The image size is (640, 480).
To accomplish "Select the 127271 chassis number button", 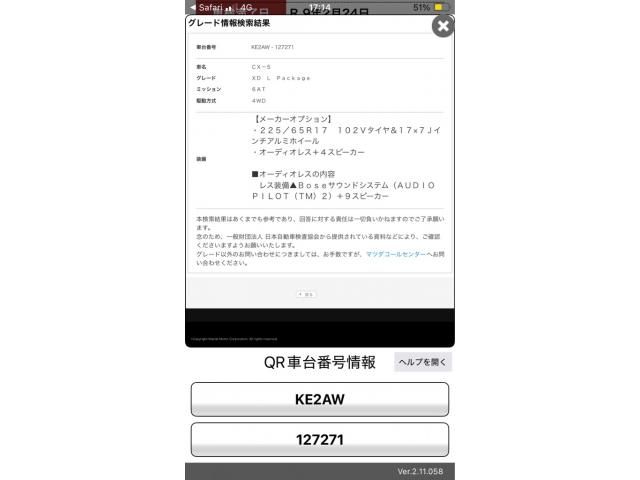I will [319, 439].
